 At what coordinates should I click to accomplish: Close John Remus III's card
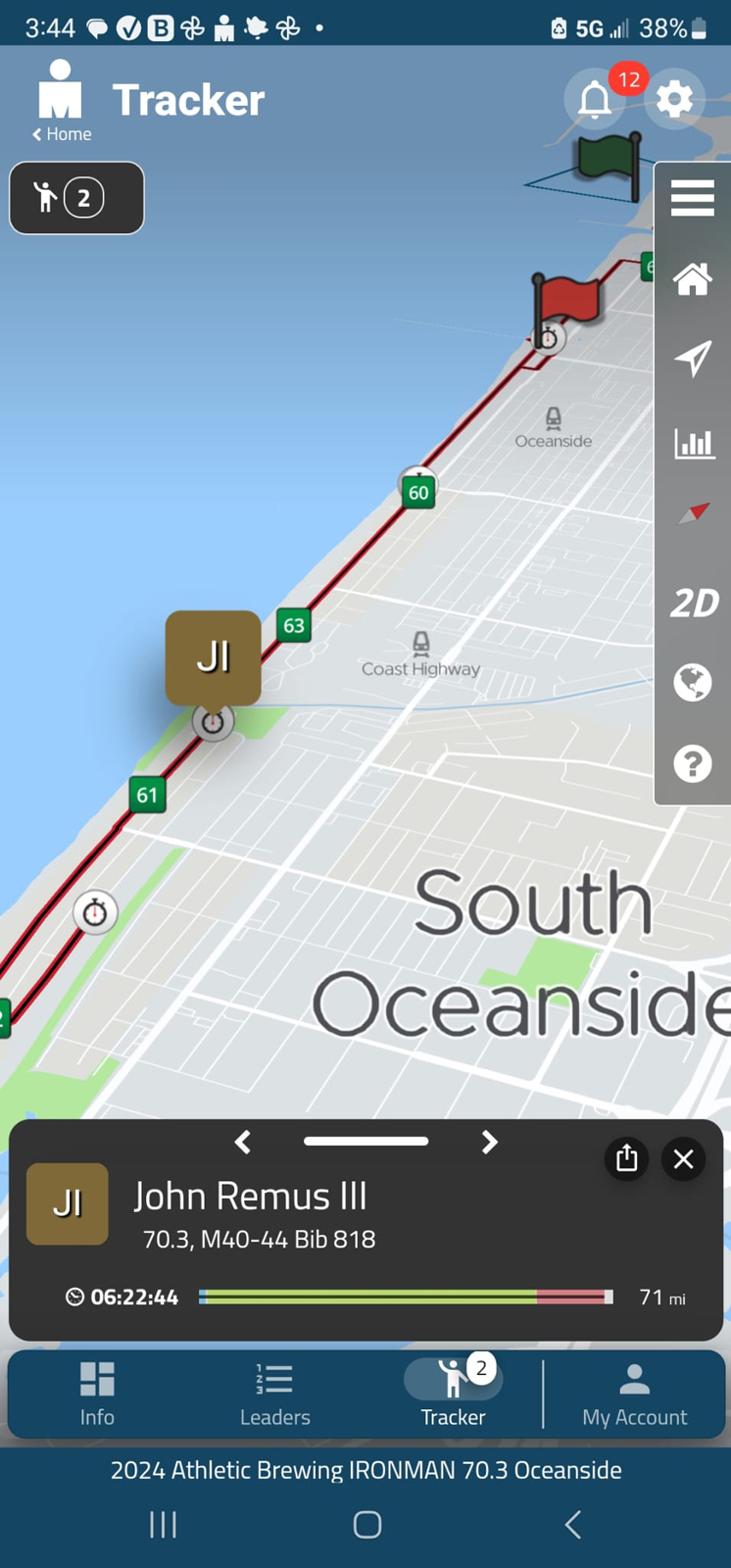tap(683, 1158)
